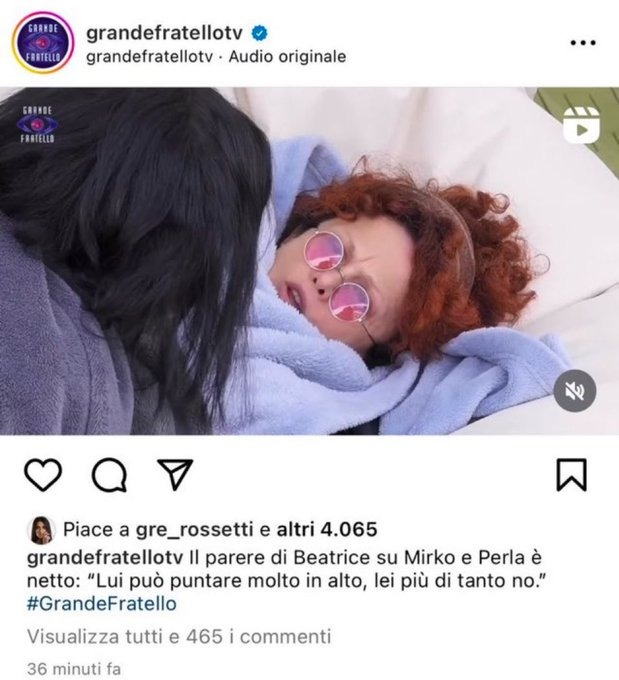Screen dimensions: 619x680
Task: Unmute the video sound
Action: [x=575, y=391]
